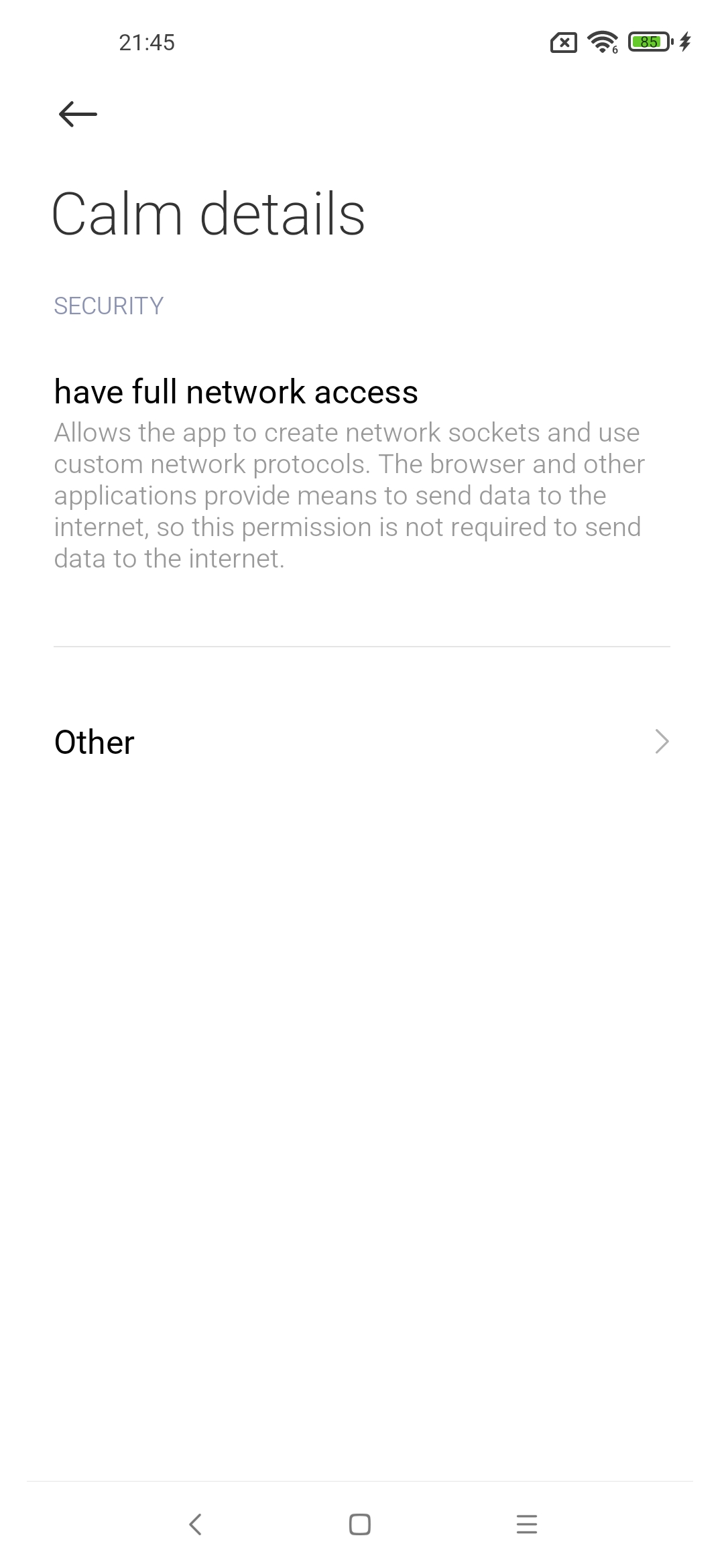
Task: Go back using the top arrow
Action: (78, 114)
